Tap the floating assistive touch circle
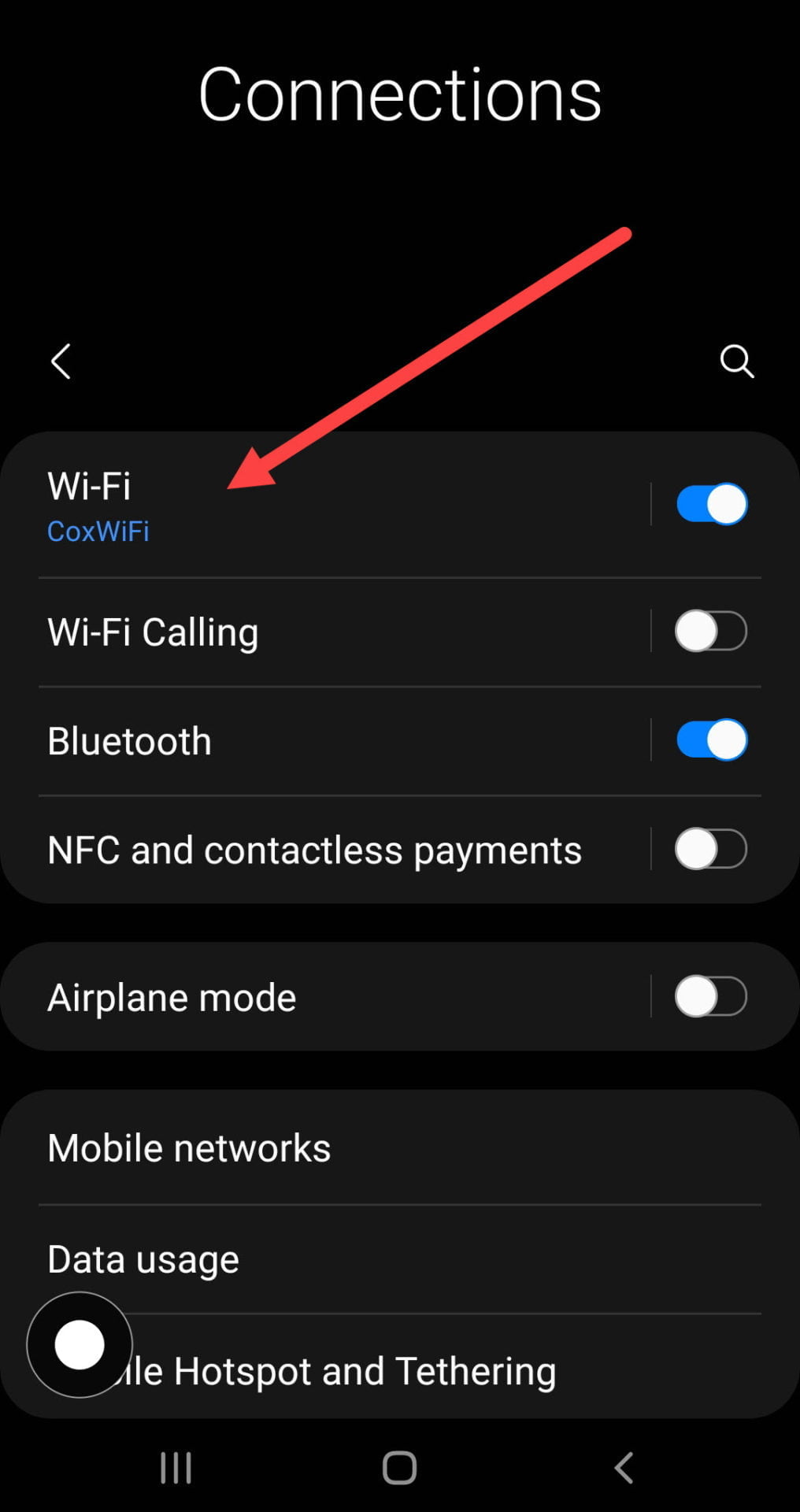 pos(79,1345)
